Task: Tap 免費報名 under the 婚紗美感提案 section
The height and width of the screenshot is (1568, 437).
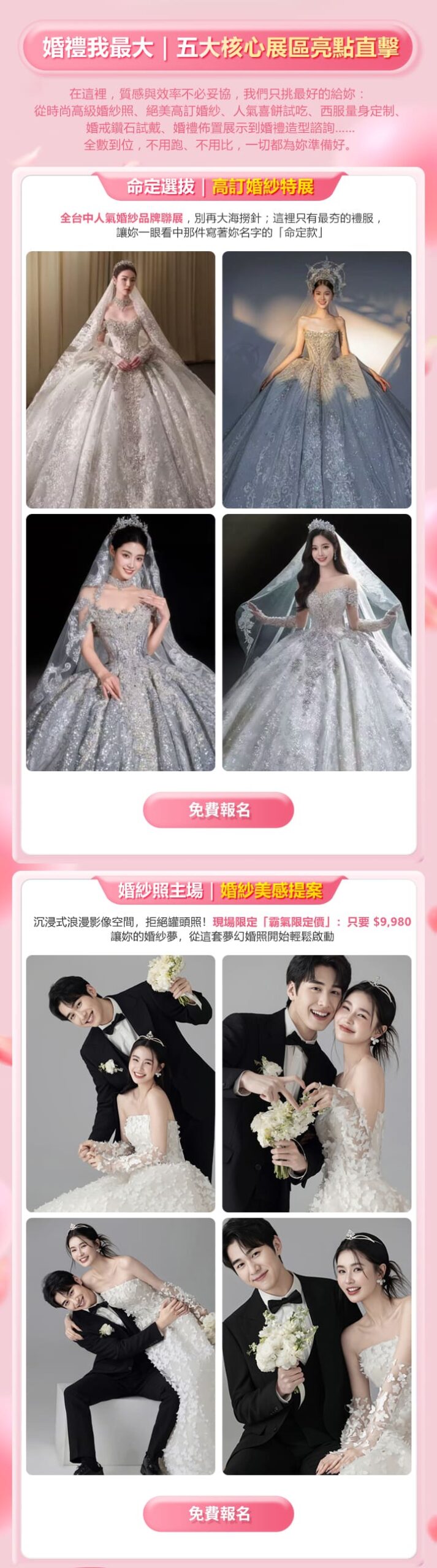Action: [218, 1513]
